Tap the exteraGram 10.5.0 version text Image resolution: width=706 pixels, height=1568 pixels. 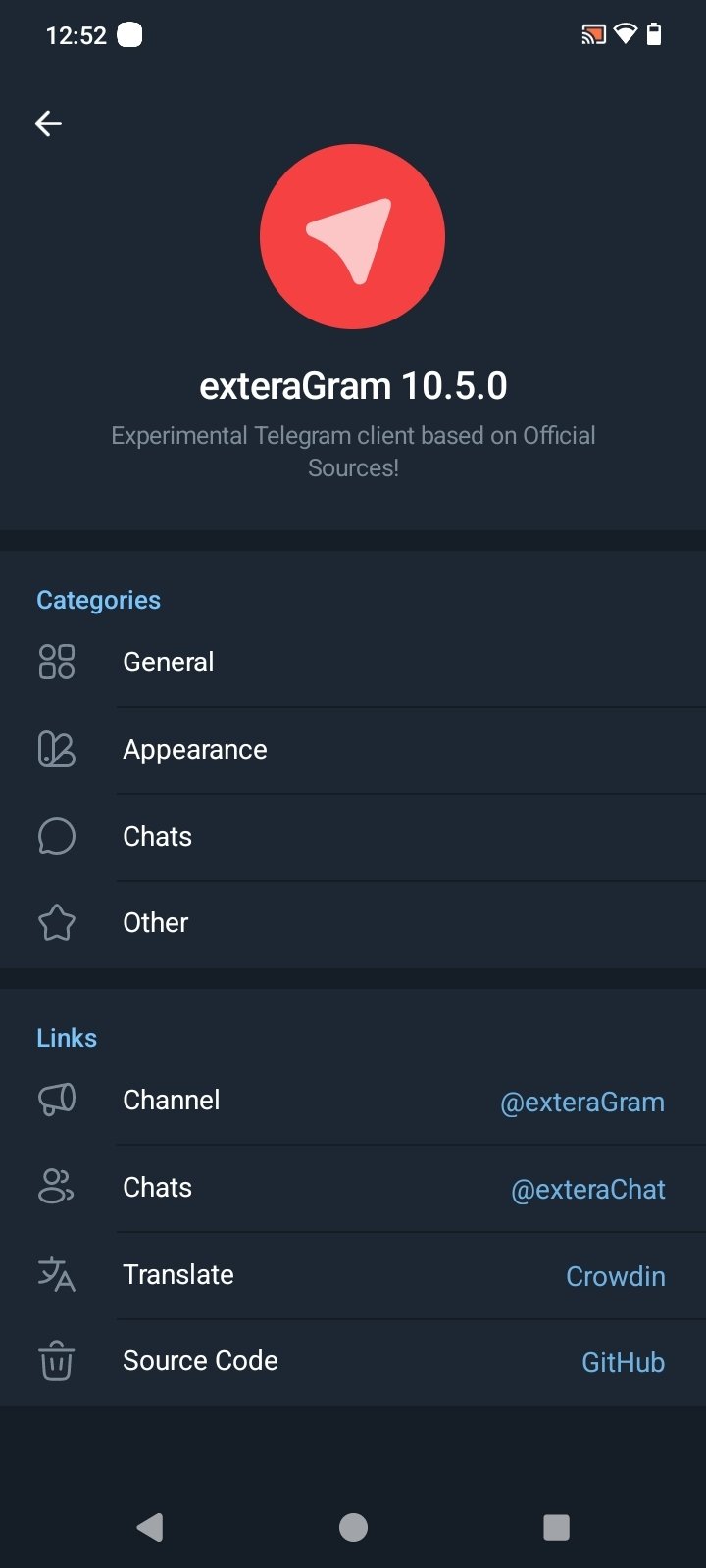[x=353, y=385]
